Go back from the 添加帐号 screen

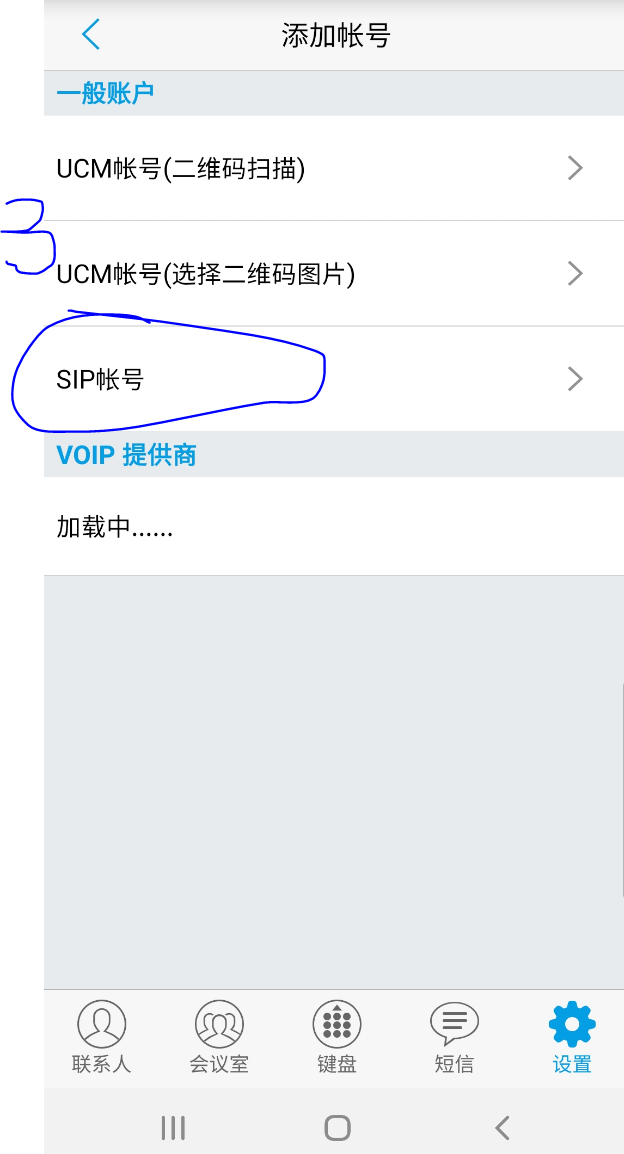(91, 35)
